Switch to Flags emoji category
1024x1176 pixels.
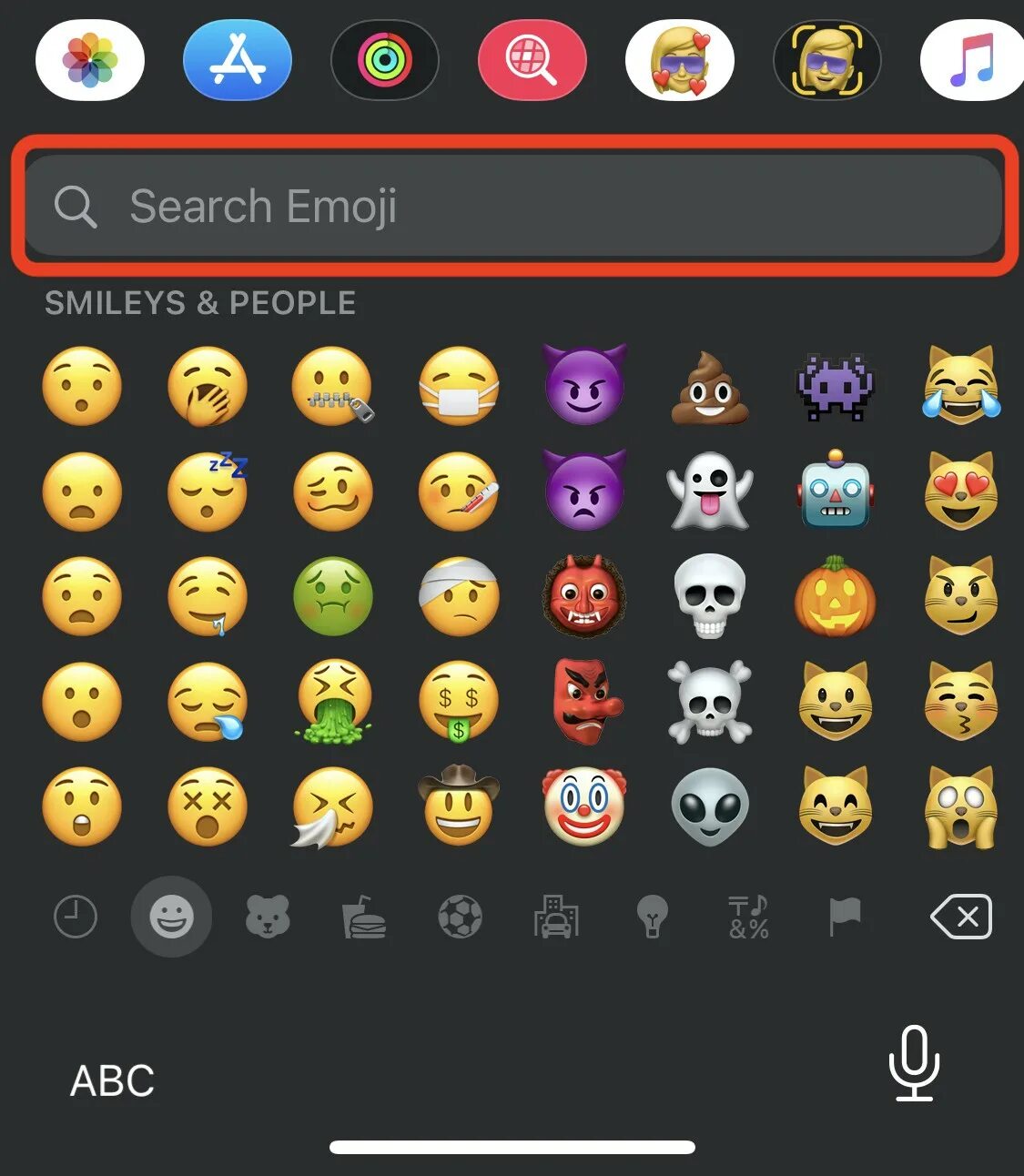[845, 917]
